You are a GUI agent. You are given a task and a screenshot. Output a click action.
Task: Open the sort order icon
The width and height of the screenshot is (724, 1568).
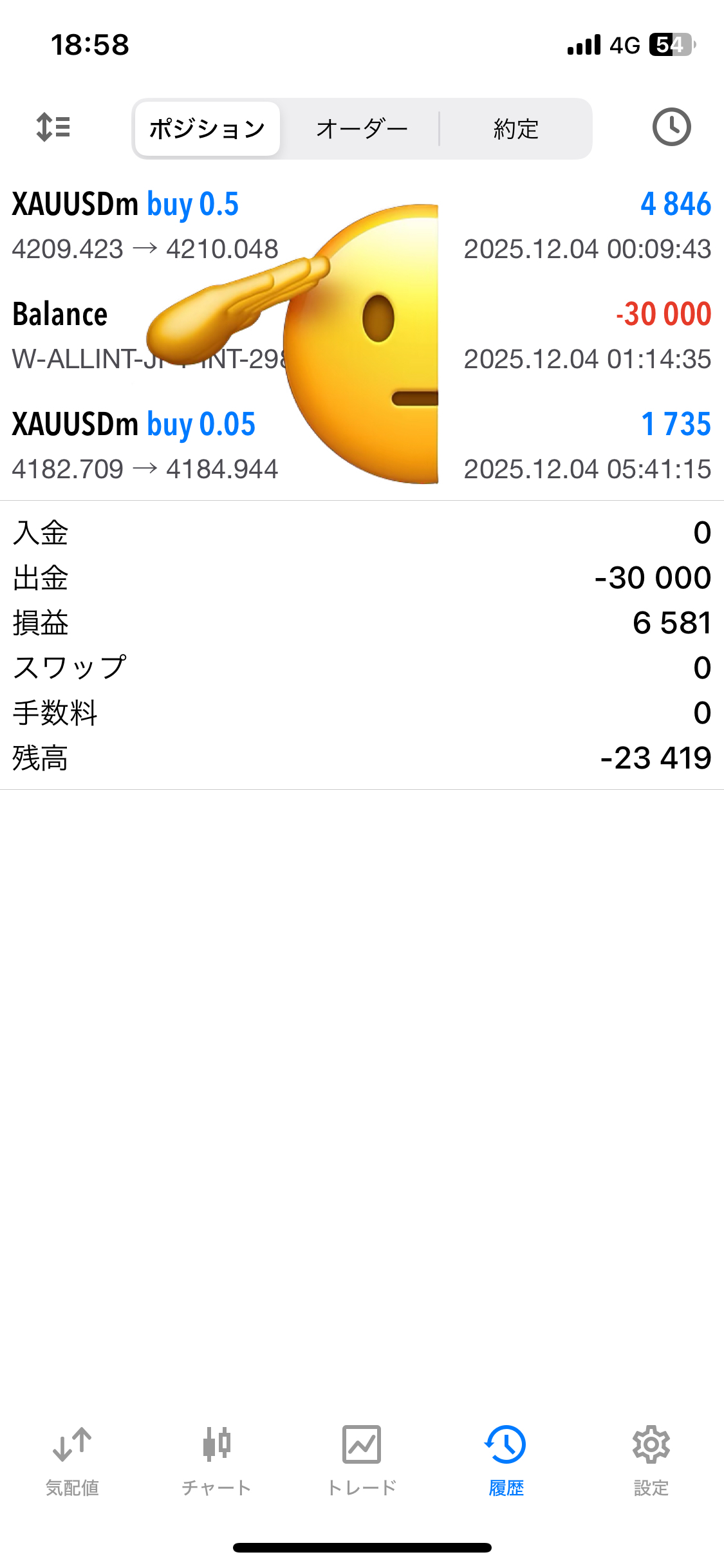tap(53, 127)
